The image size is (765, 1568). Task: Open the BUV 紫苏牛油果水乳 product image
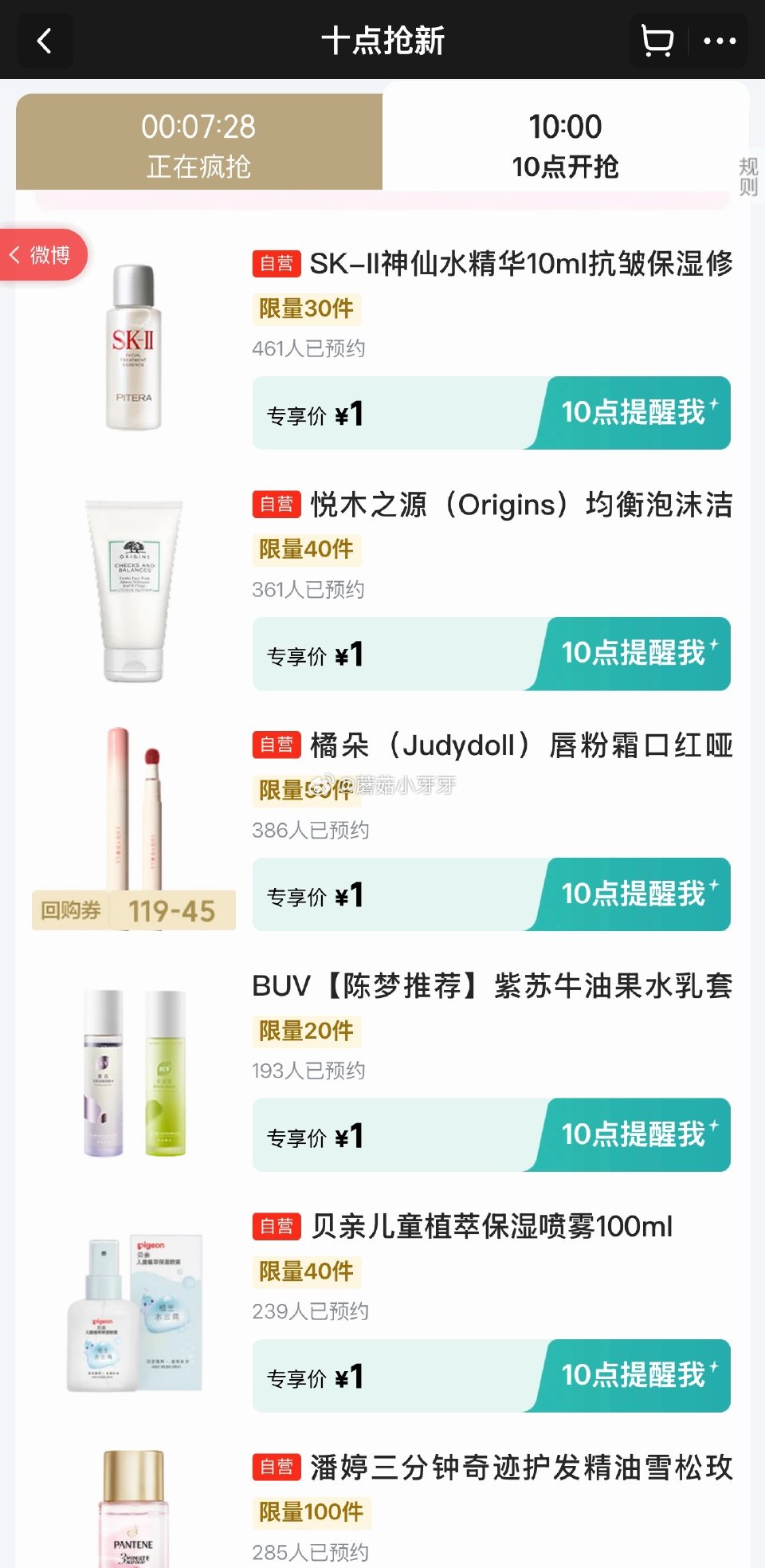point(134,1072)
